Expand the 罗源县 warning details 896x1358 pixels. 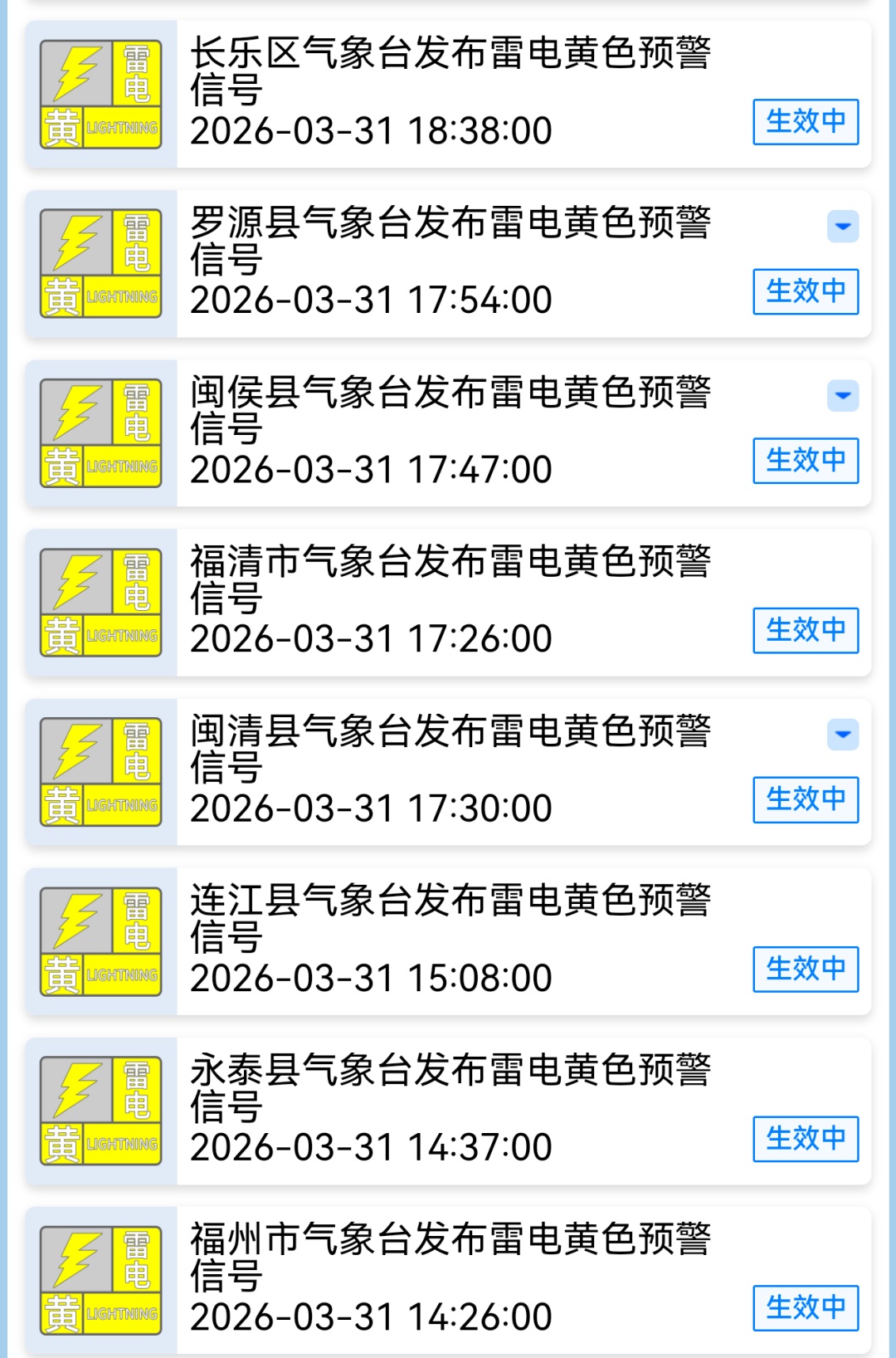[842, 226]
